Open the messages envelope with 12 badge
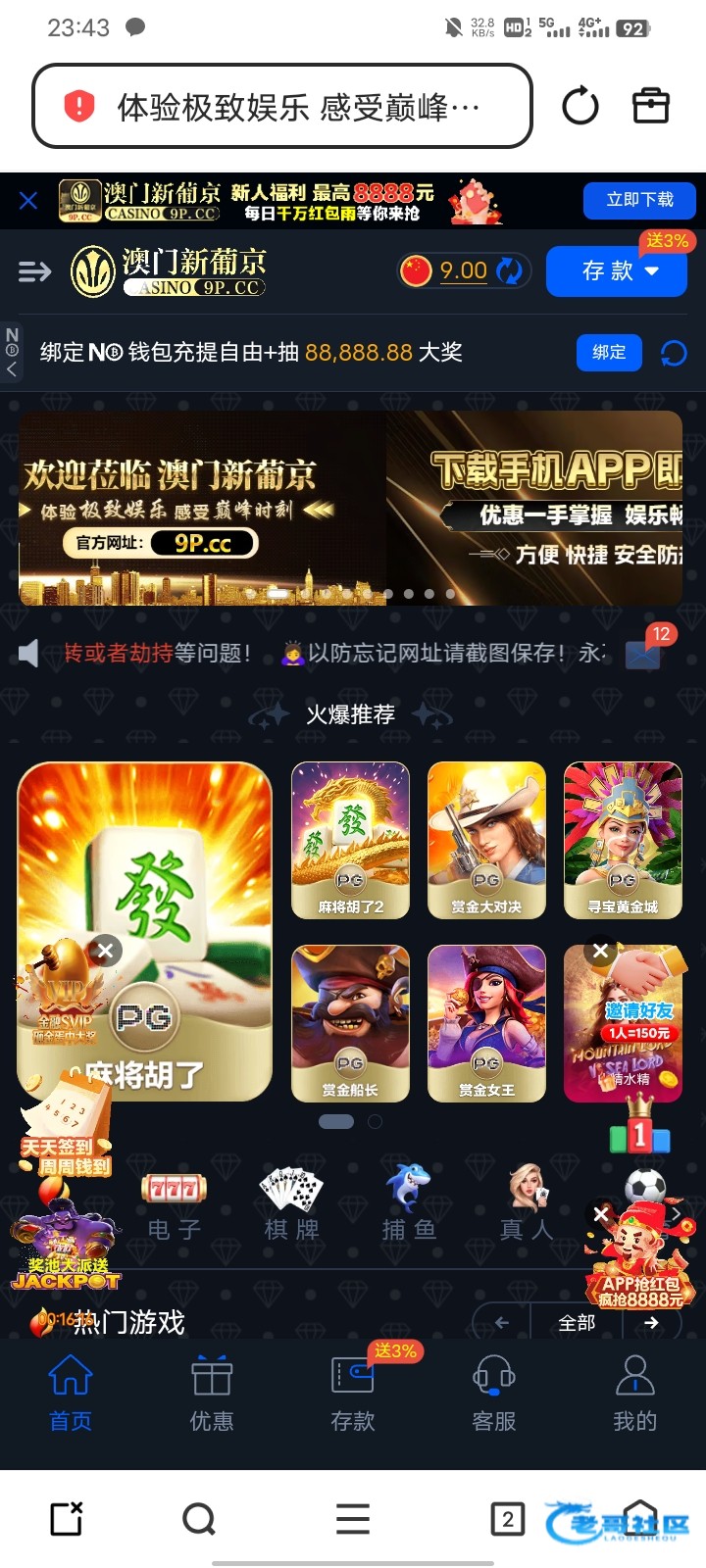Screen dimensions: 706x1568 [x=644, y=653]
